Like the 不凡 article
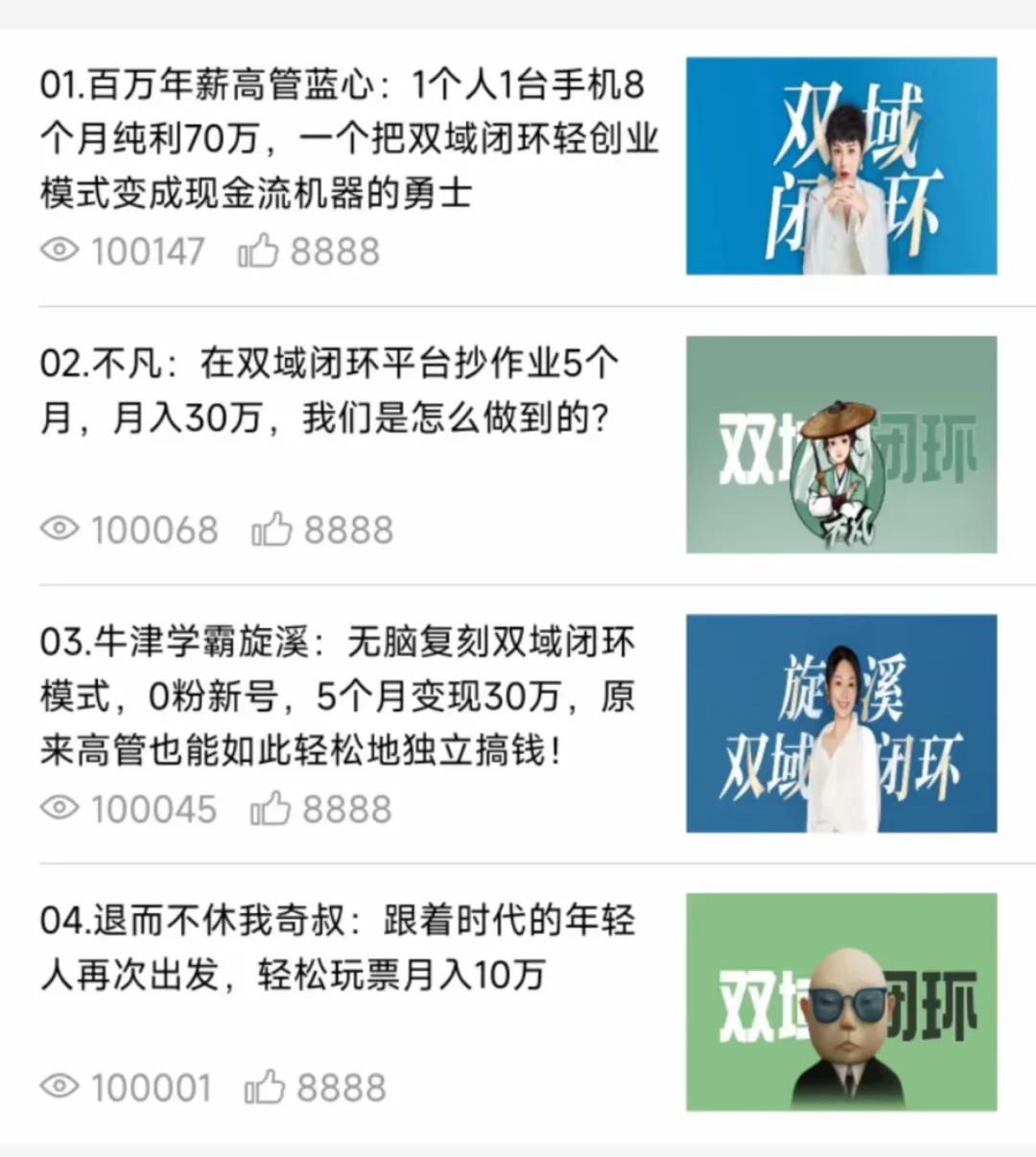This screenshot has height=1157, width=1036. click(271, 530)
